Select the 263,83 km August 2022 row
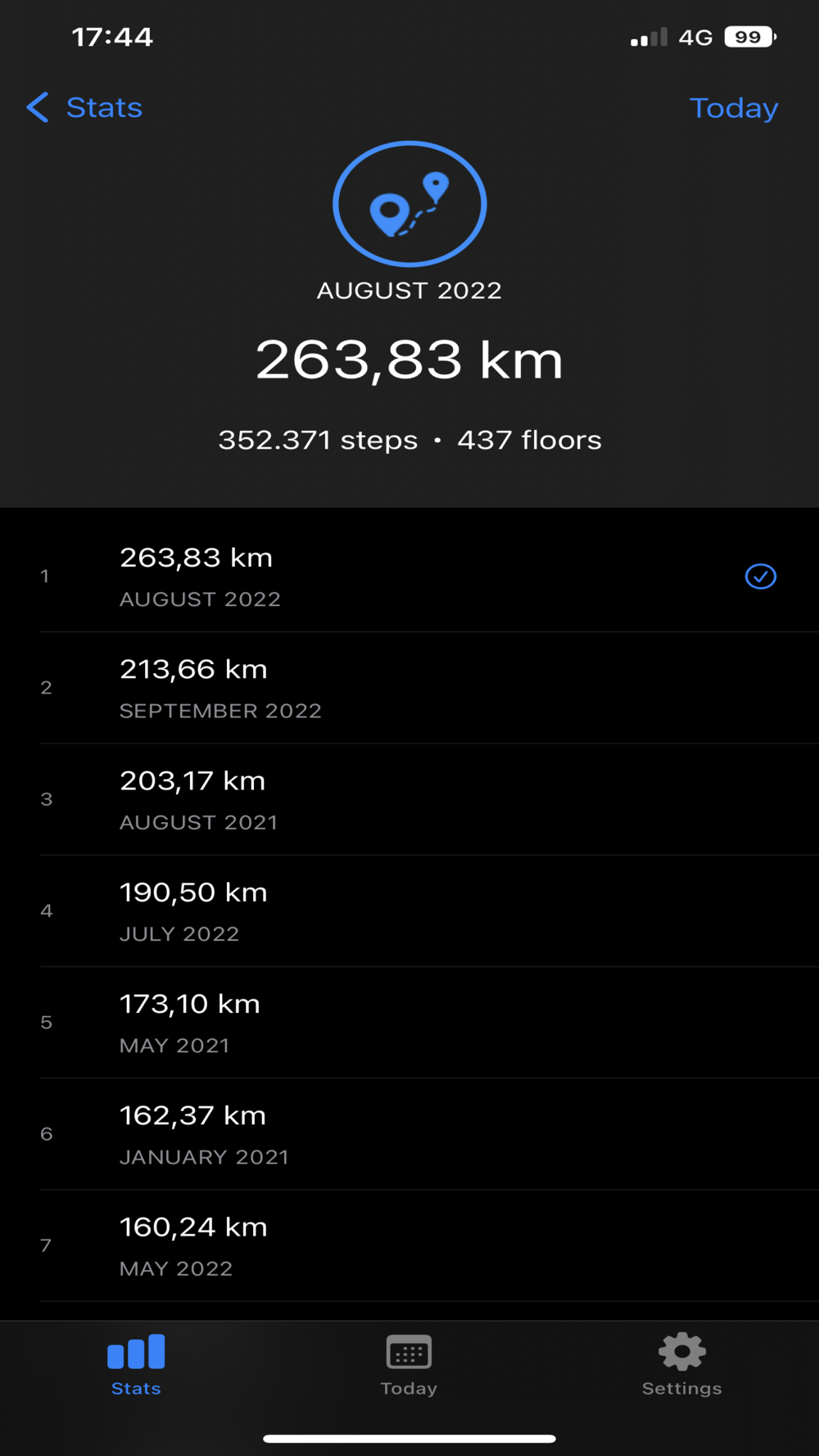 pos(409,577)
